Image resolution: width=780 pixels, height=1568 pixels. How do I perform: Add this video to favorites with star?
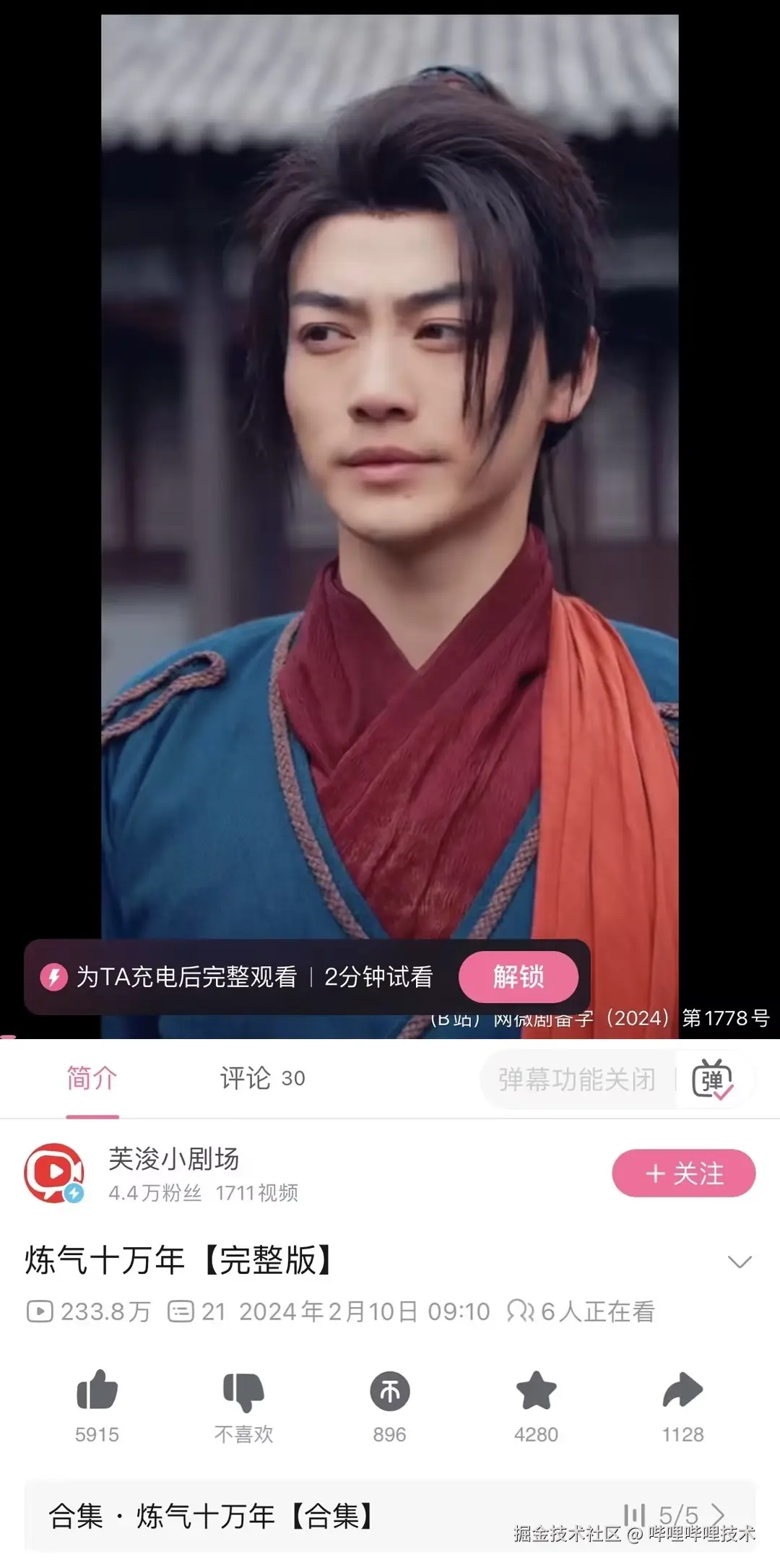(536, 1390)
